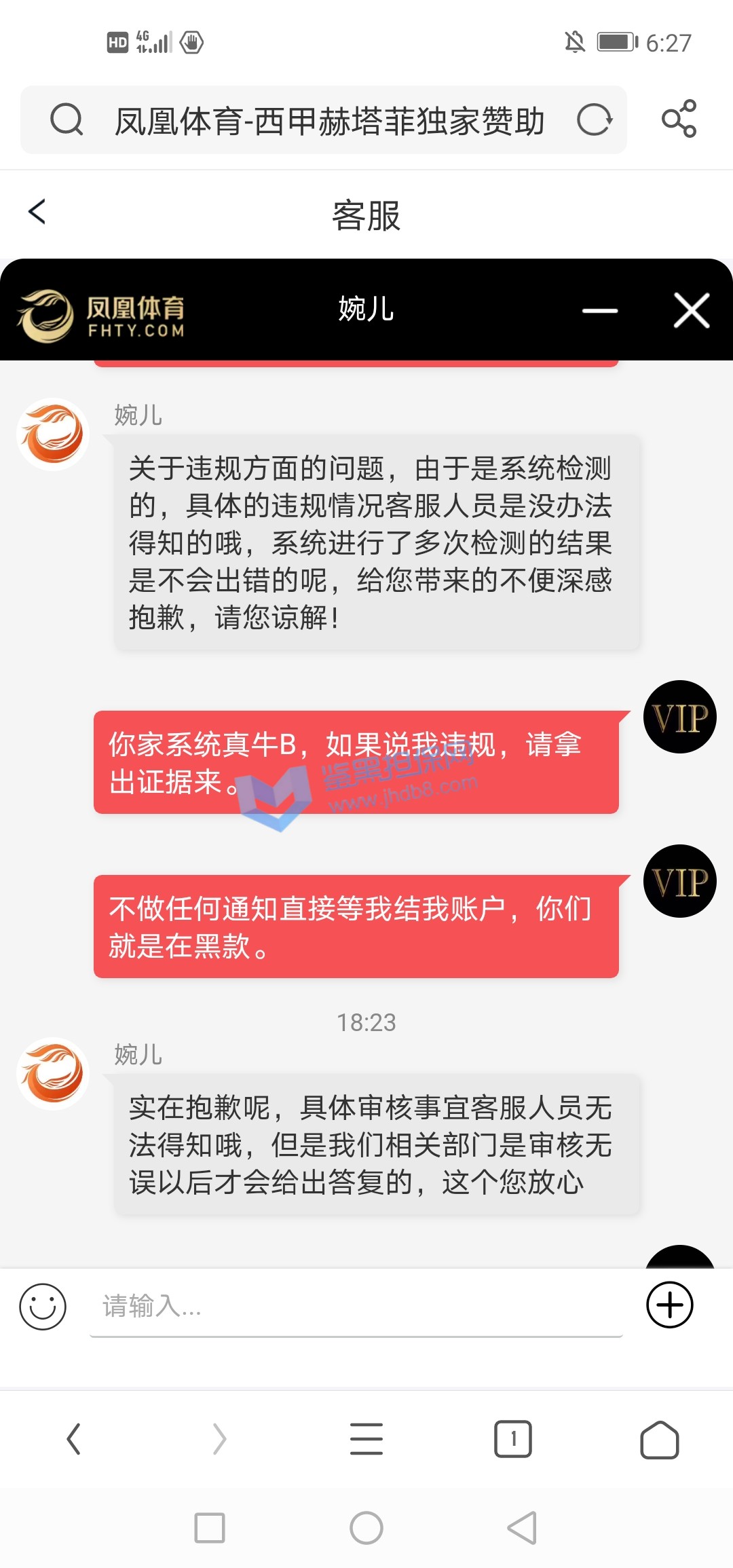Tap the system home button
Viewport: 733px width, 1568px height.
coord(366,1528)
